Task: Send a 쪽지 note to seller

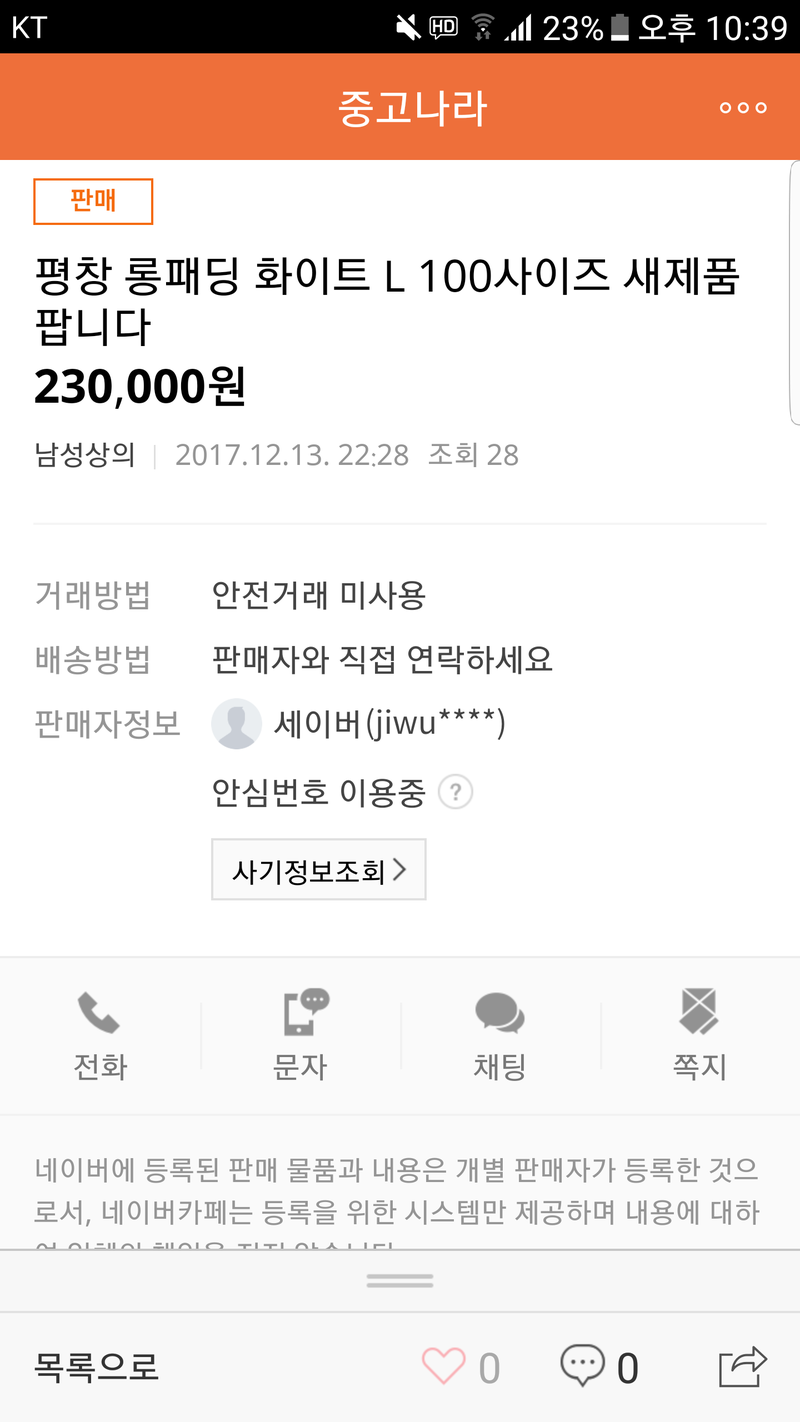Action: point(699,1035)
